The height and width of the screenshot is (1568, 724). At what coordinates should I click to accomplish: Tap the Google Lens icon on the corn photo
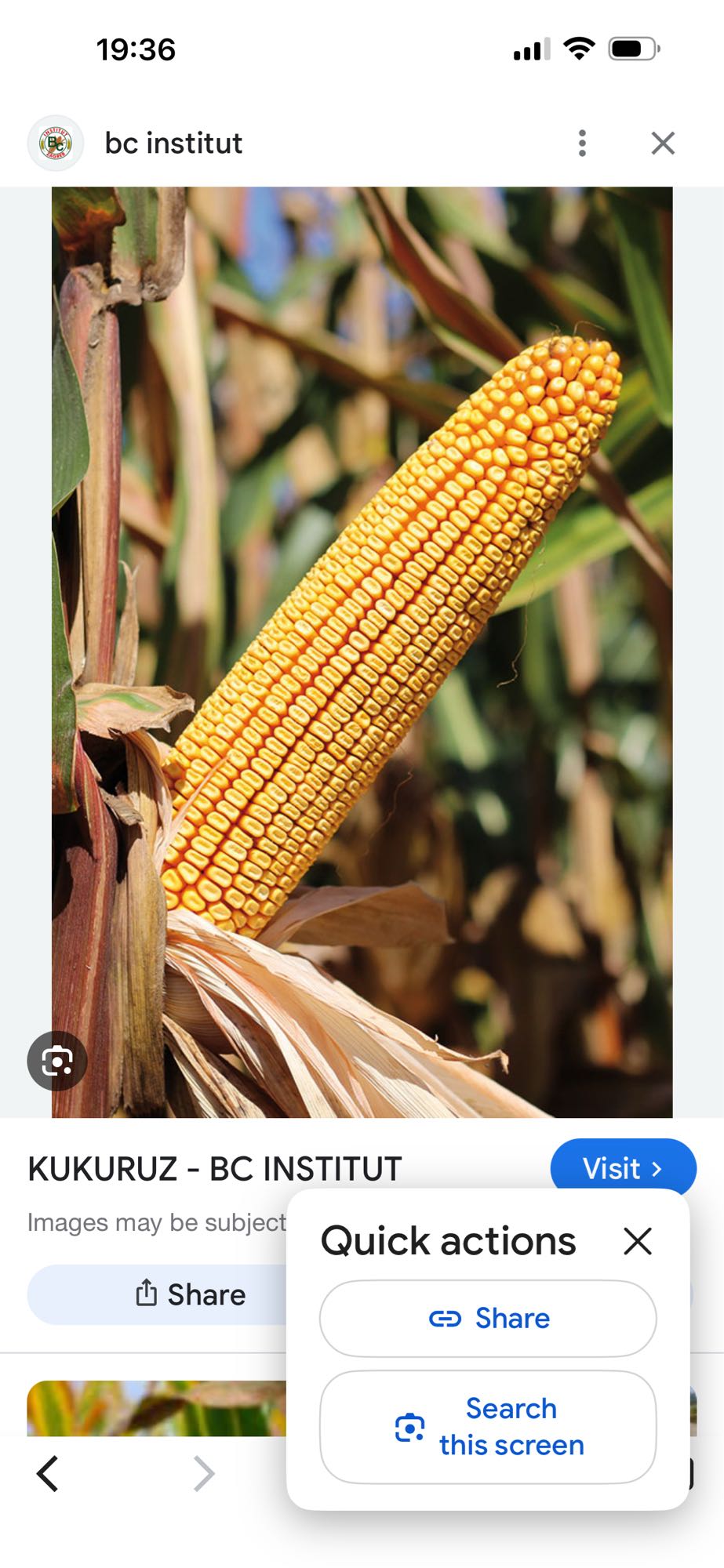point(57,1061)
